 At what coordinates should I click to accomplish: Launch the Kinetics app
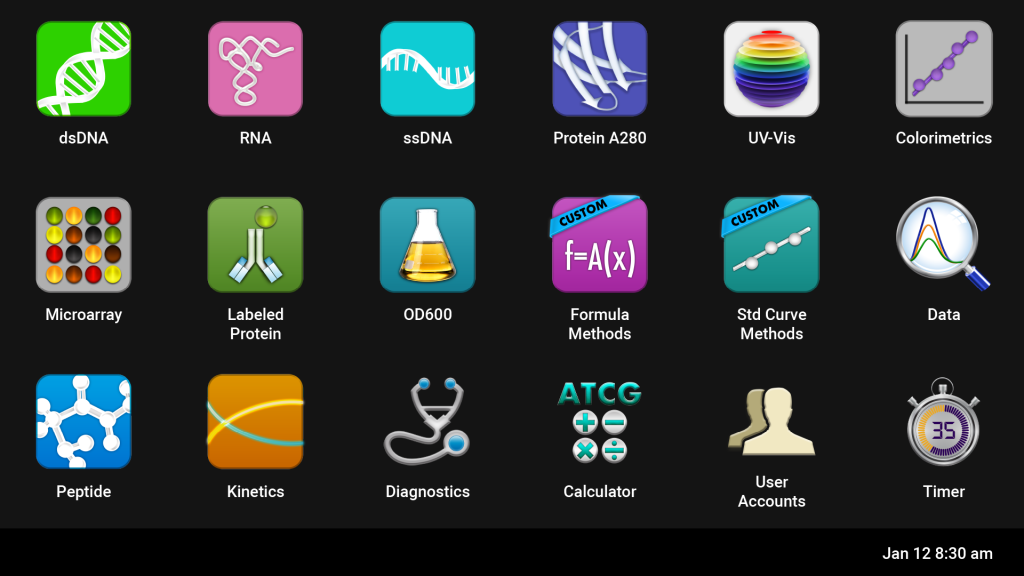[x=255, y=422]
